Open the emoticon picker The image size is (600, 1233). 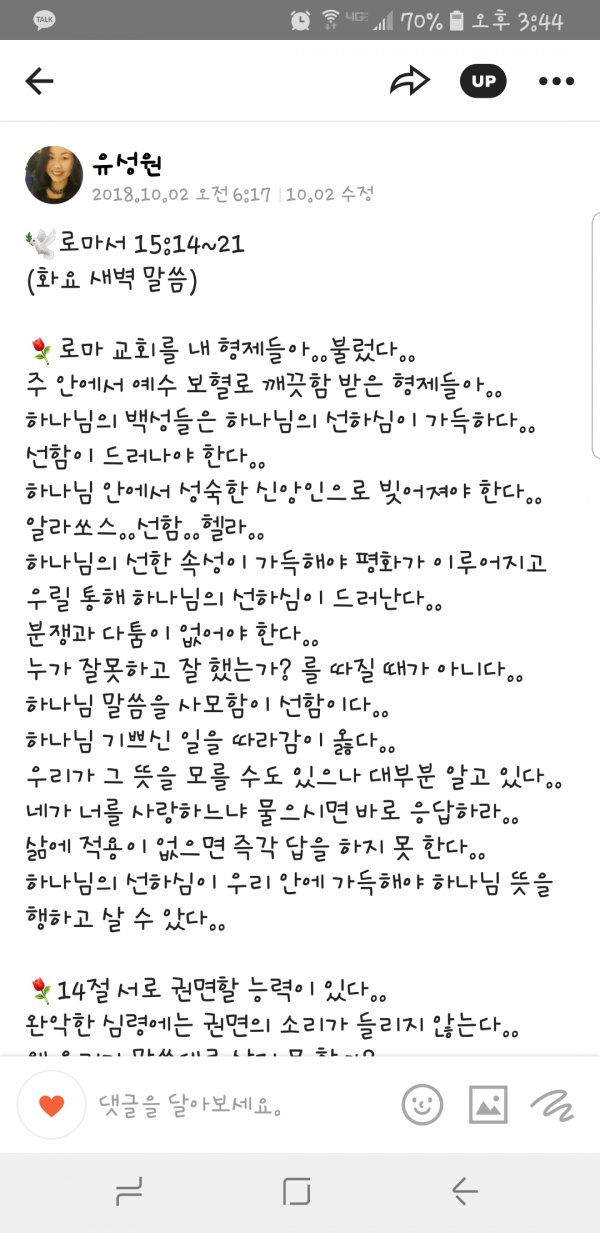[422, 1104]
